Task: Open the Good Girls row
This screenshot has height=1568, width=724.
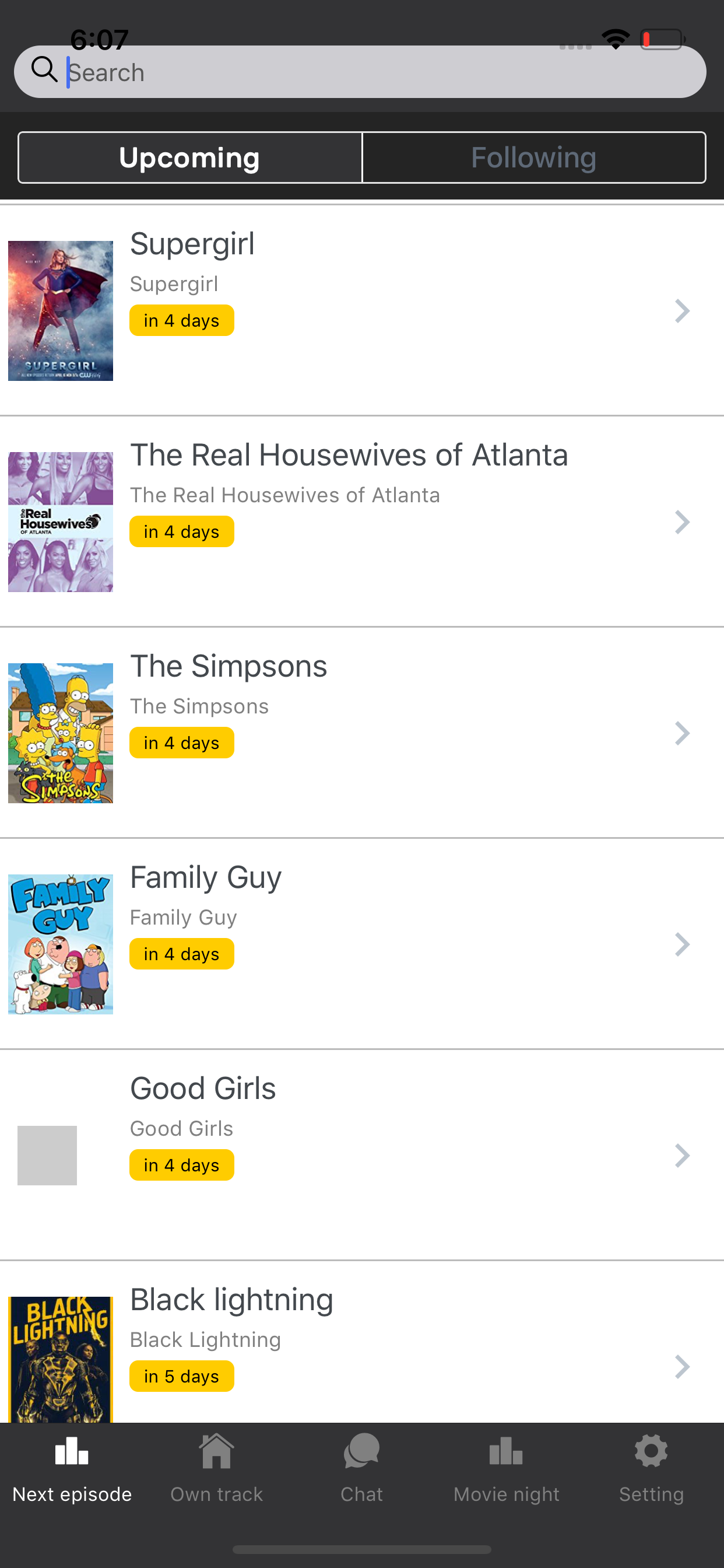Action: pos(361,1156)
